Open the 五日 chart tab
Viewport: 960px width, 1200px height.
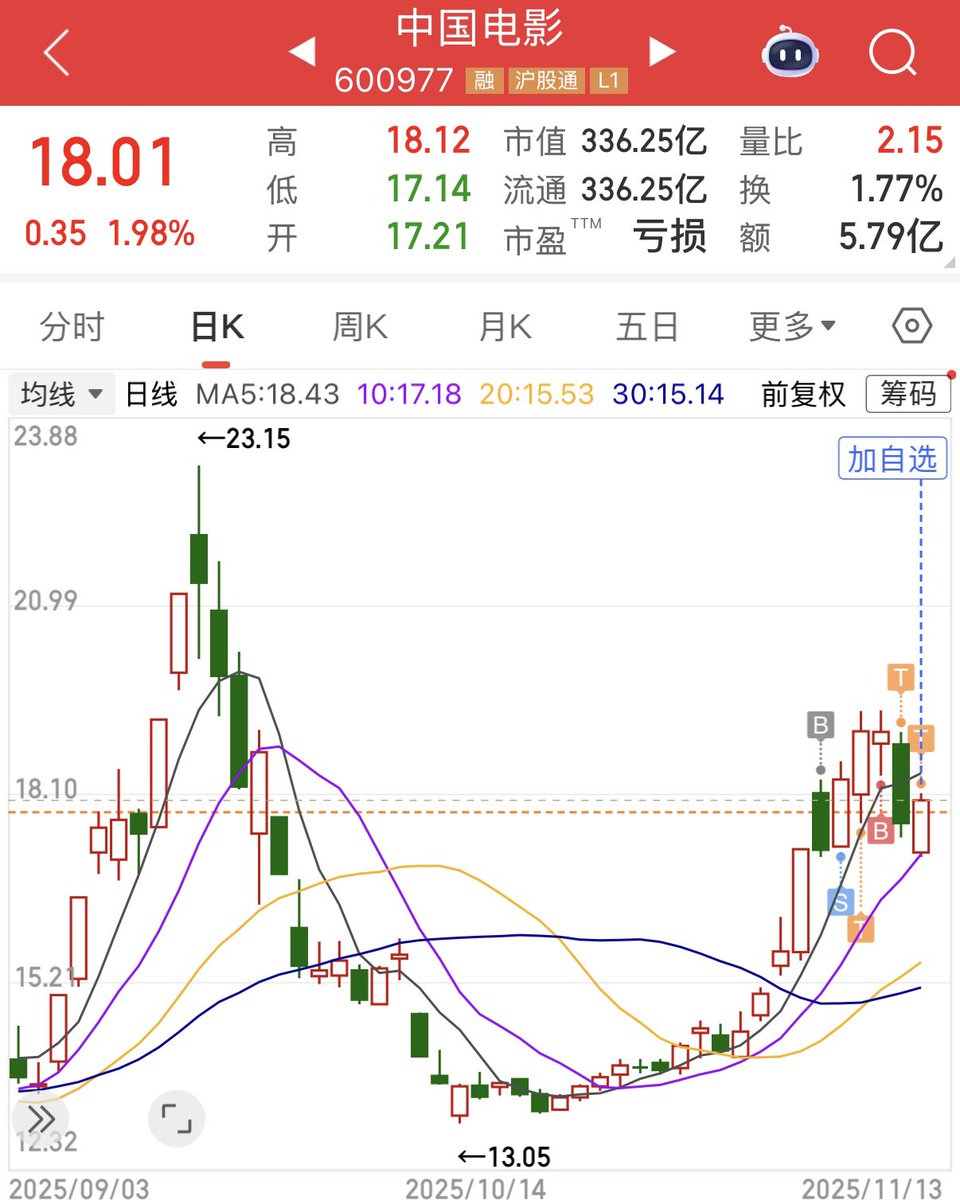(x=647, y=327)
